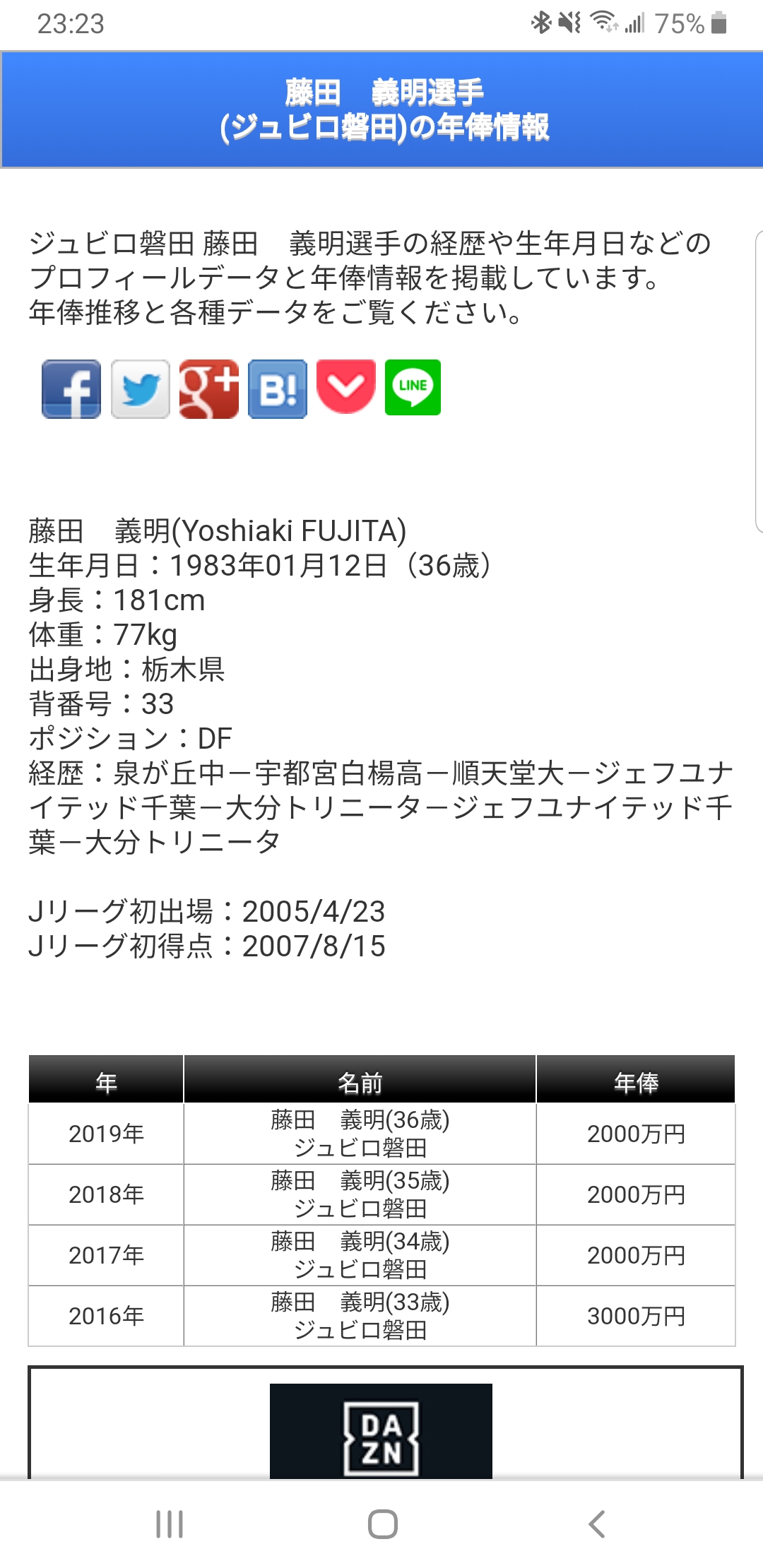
Task: Go to the home screen
Action: pos(382,1524)
